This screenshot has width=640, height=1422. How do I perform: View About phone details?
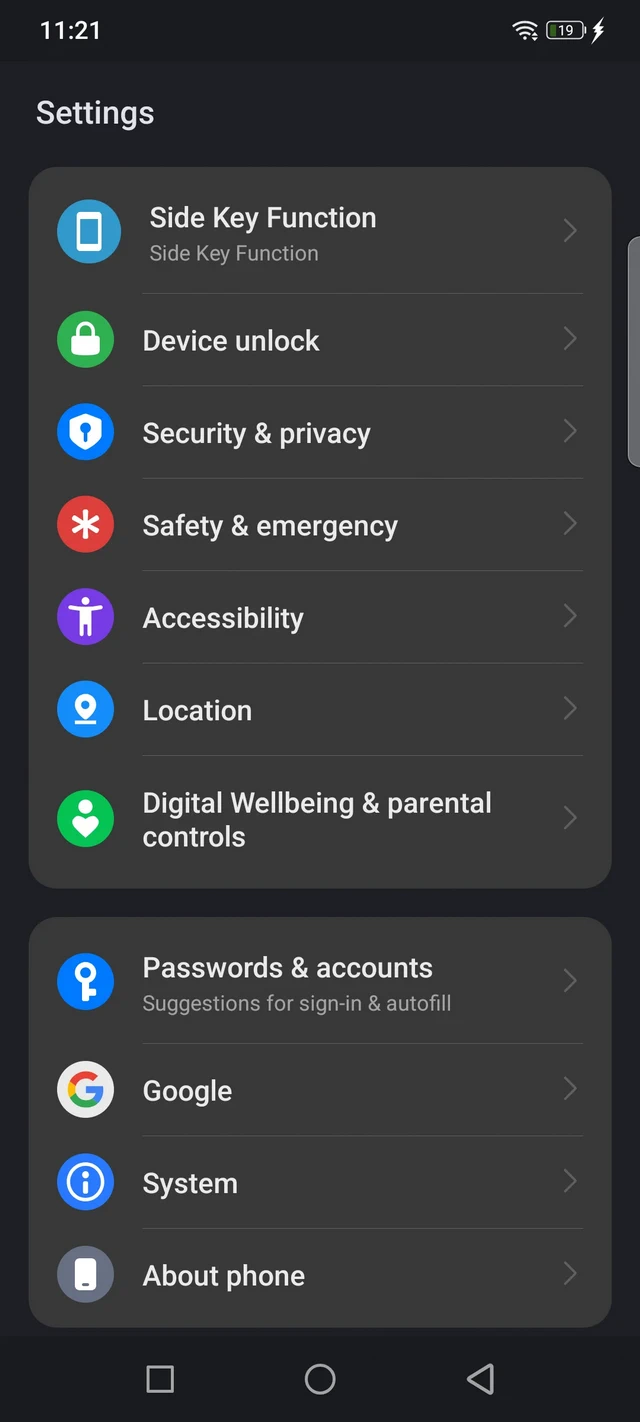click(320, 1275)
